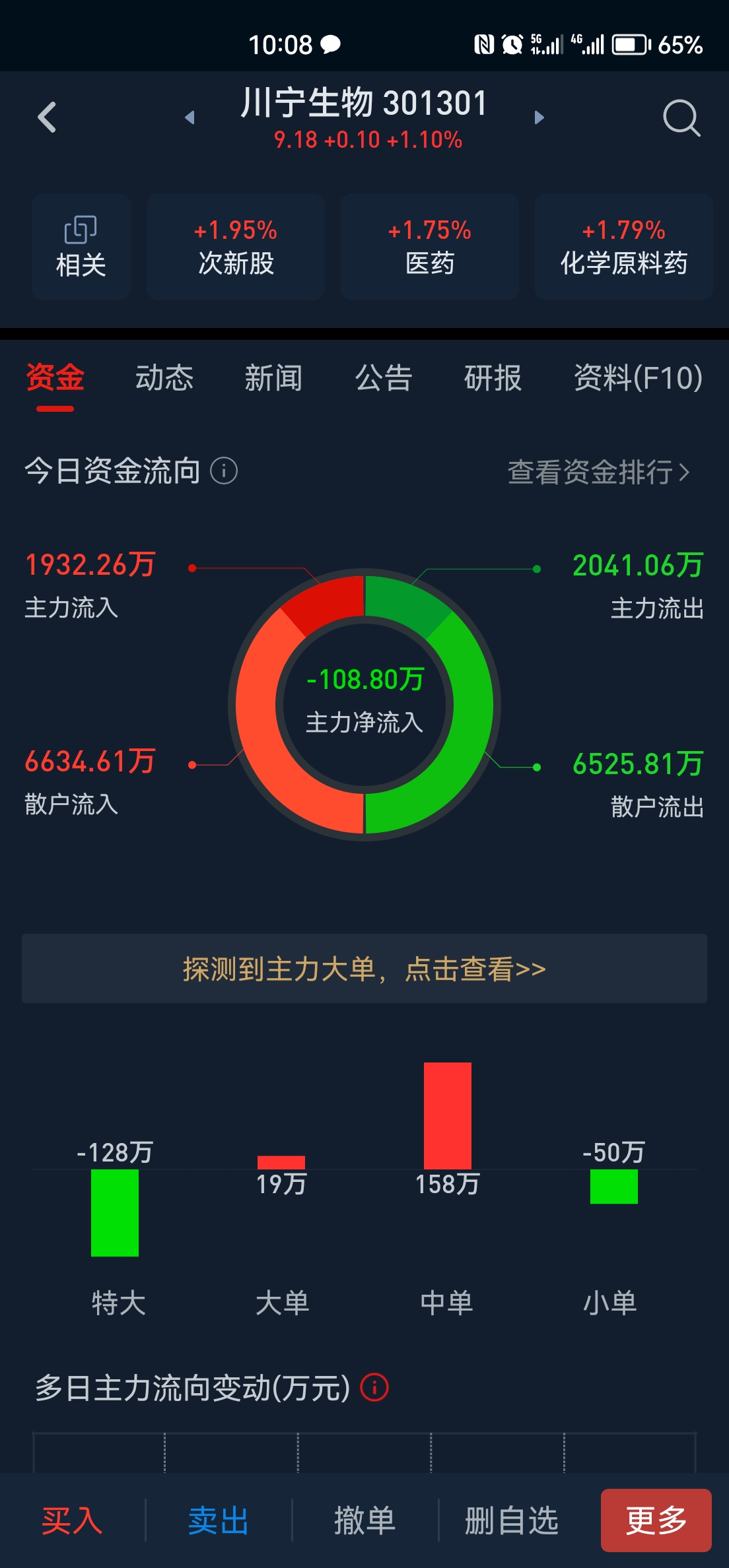This screenshot has width=729, height=1568.
Task: Switch to the 动态 tab
Action: click(162, 377)
